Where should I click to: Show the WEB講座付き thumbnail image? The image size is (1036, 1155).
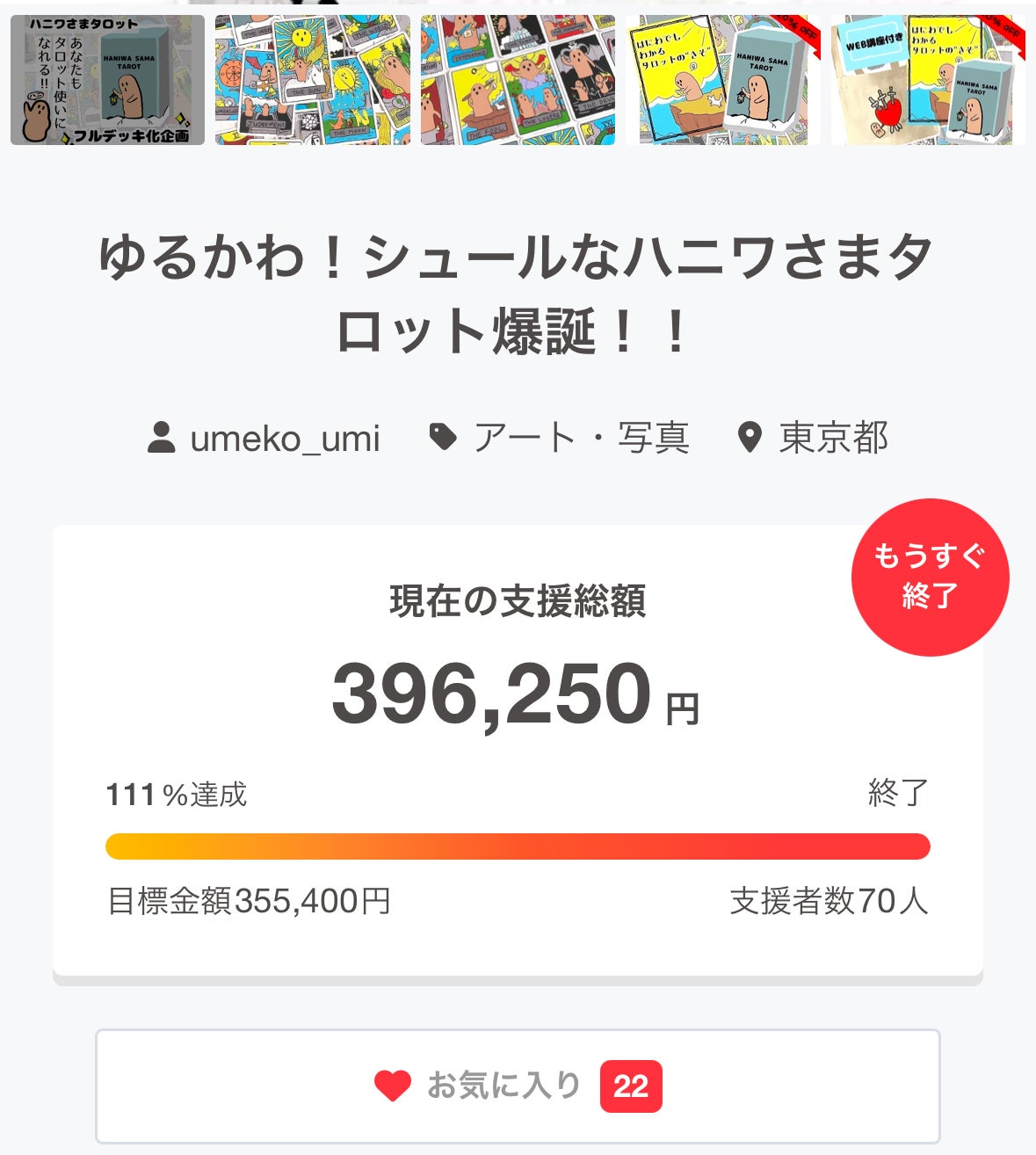(x=928, y=80)
